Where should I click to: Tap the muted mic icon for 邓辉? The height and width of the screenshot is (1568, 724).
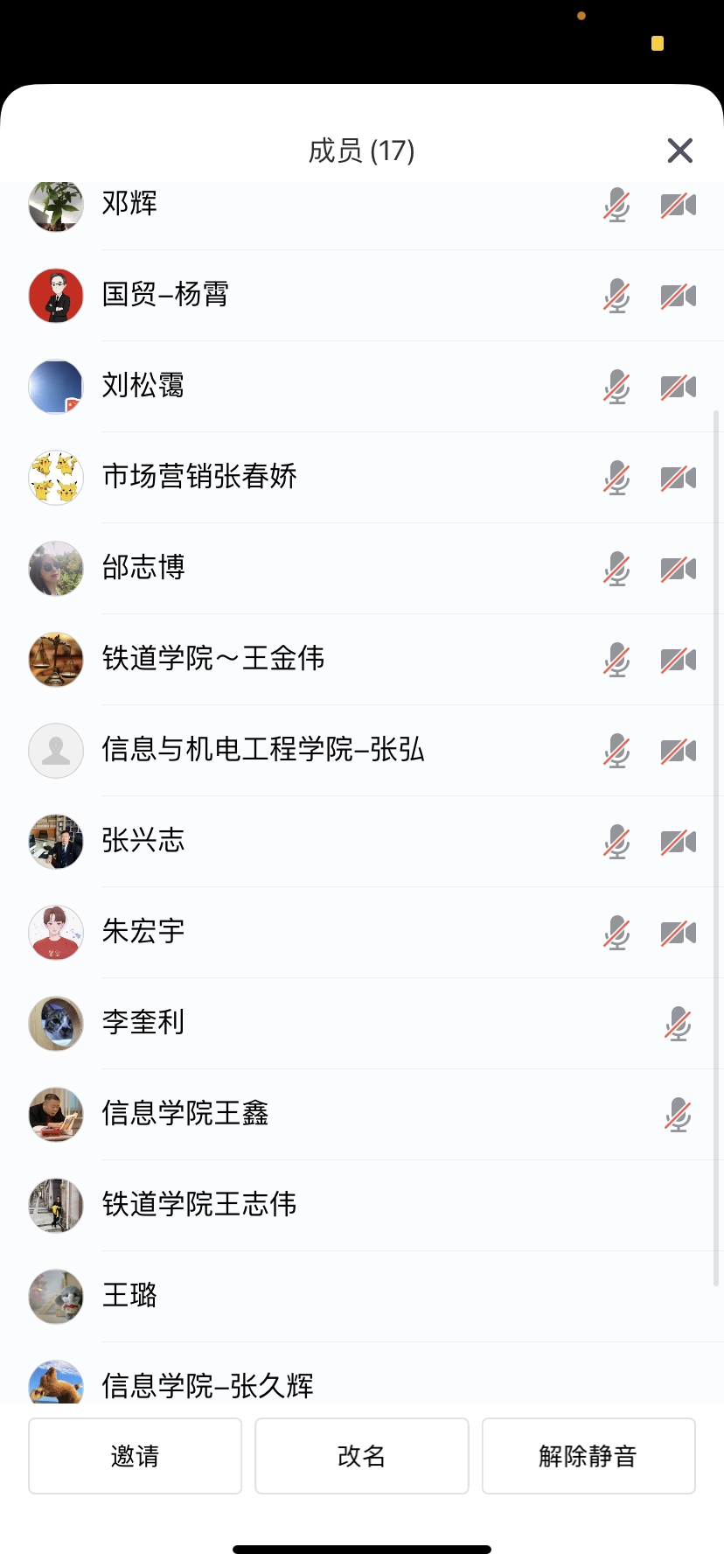616,206
